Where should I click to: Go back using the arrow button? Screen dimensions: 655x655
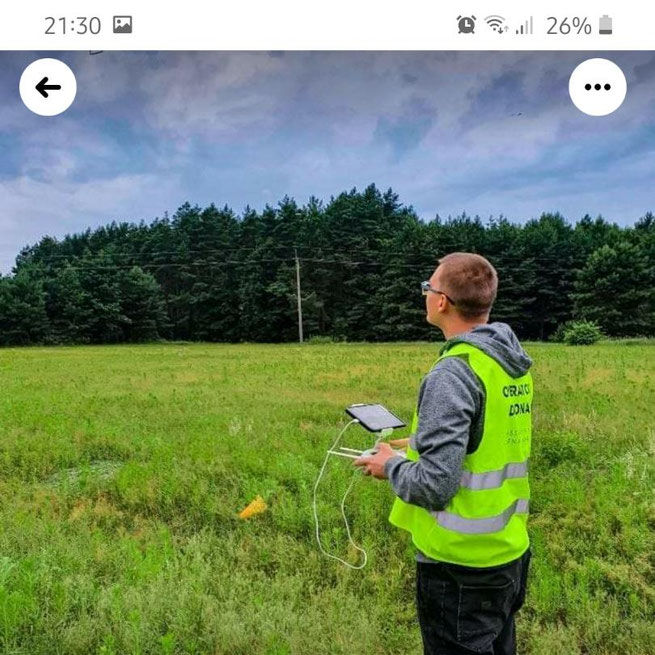[x=47, y=87]
